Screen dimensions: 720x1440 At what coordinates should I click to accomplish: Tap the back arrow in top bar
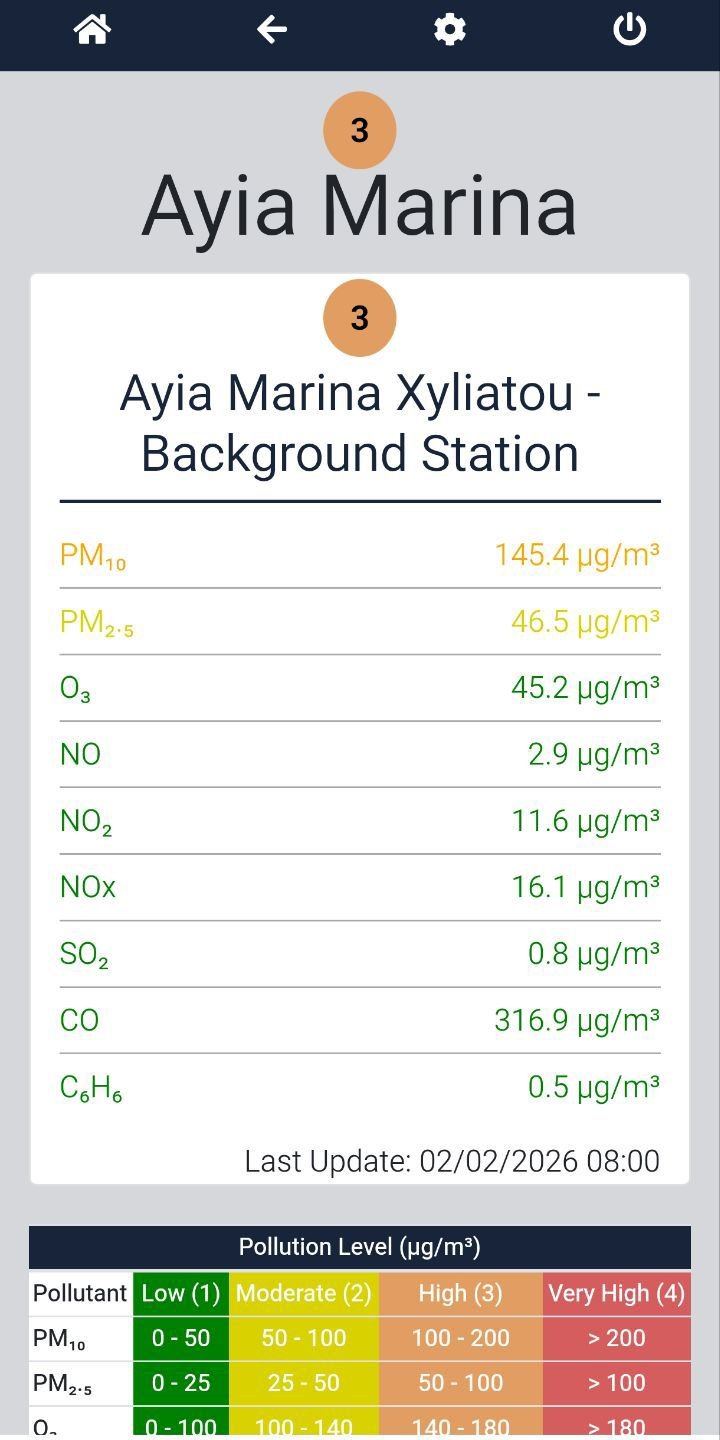[271, 30]
